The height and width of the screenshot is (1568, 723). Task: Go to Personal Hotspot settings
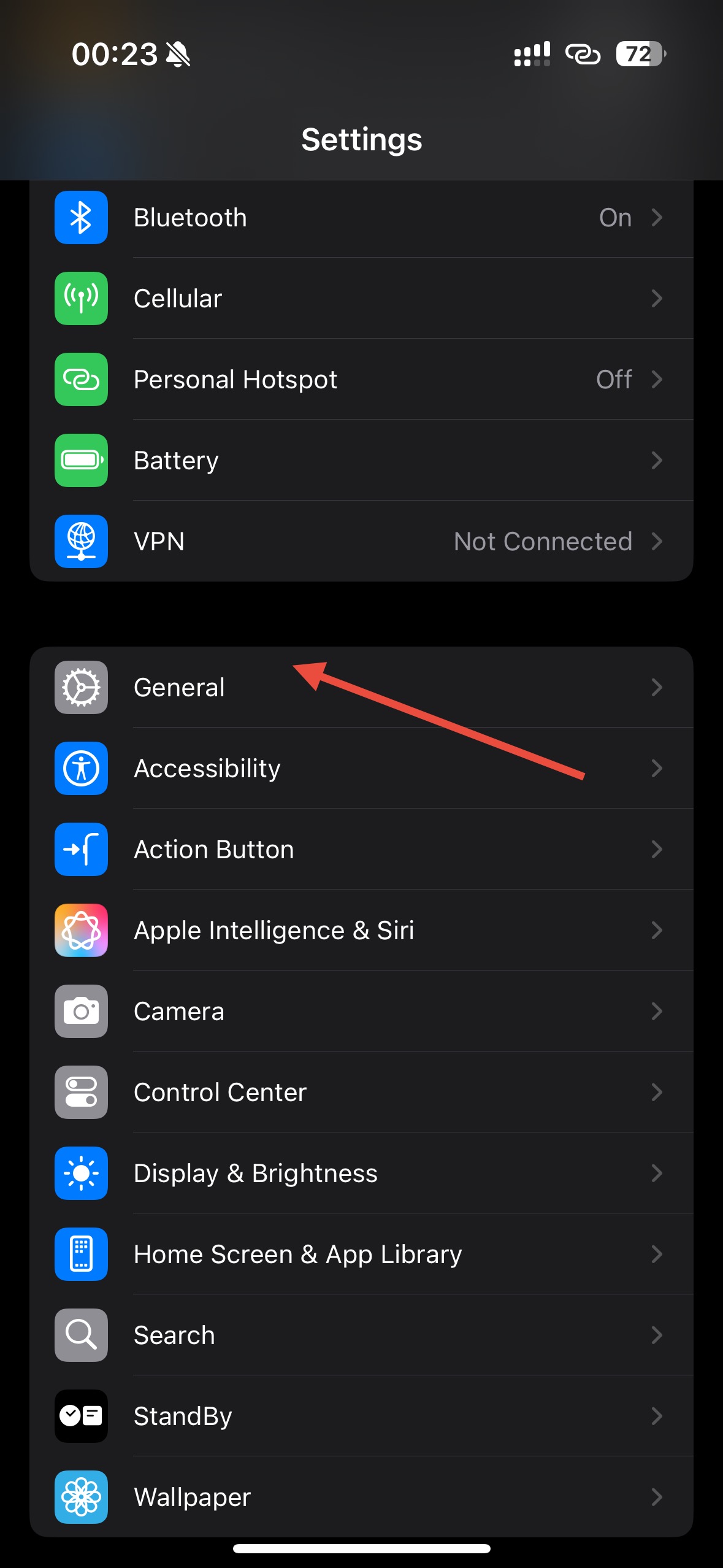coord(361,380)
